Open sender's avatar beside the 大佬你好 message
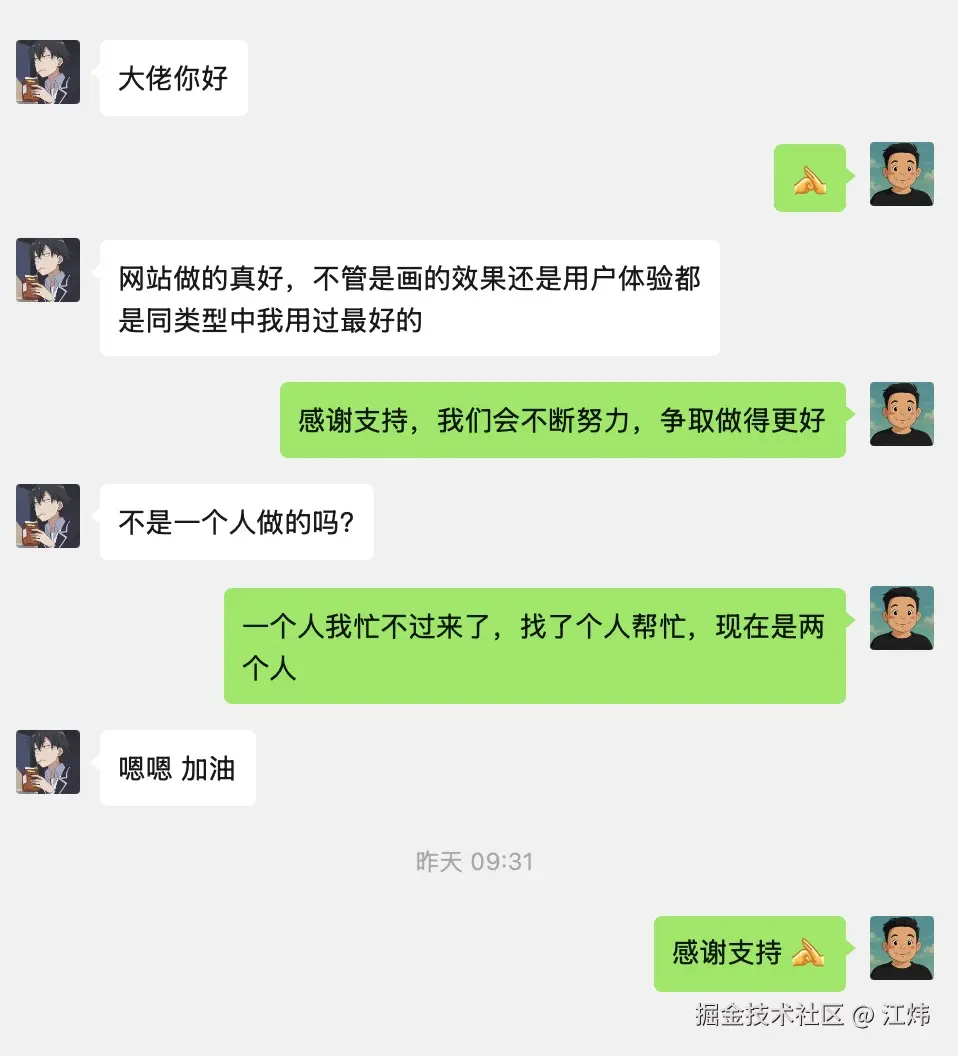The height and width of the screenshot is (1056, 958). click(x=48, y=72)
